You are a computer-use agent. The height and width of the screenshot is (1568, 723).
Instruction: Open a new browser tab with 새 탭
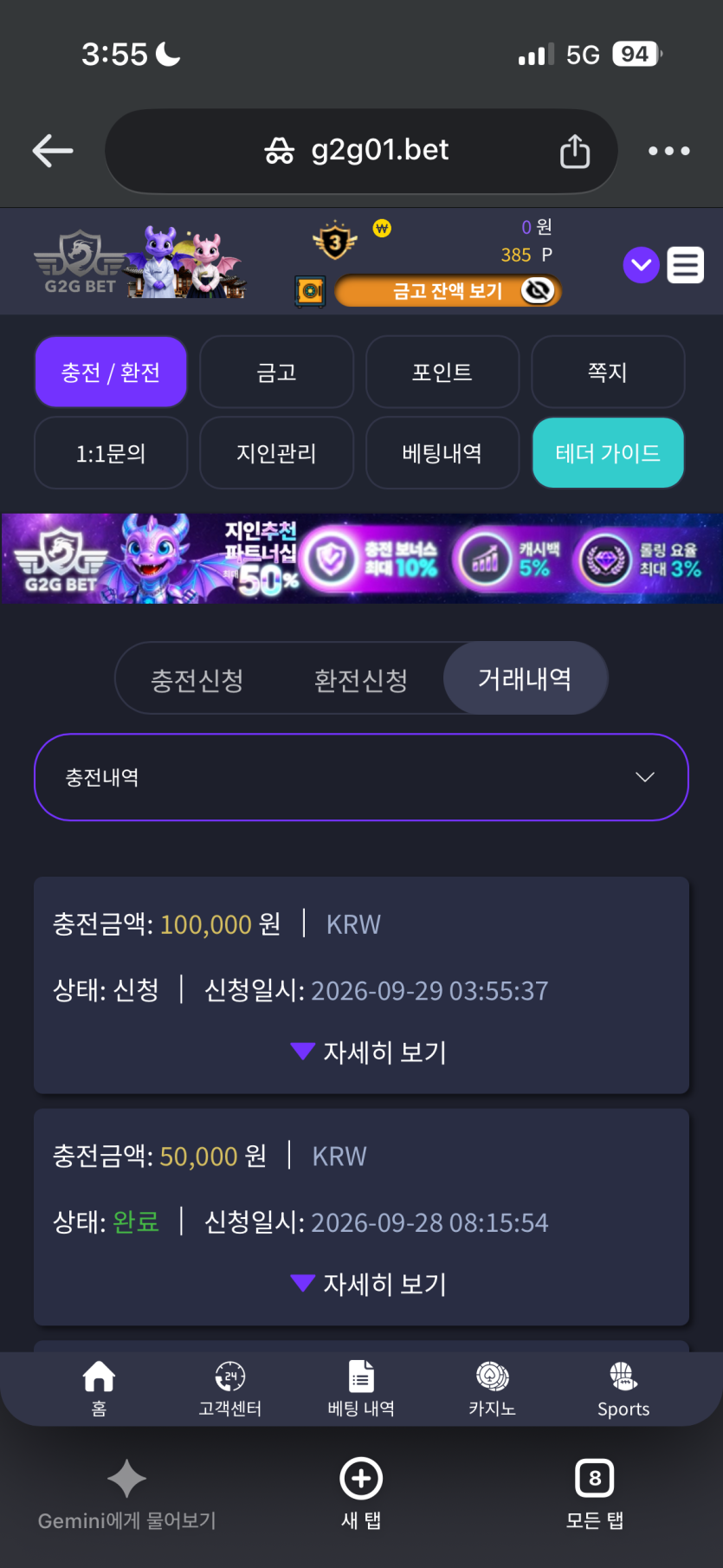click(361, 1494)
